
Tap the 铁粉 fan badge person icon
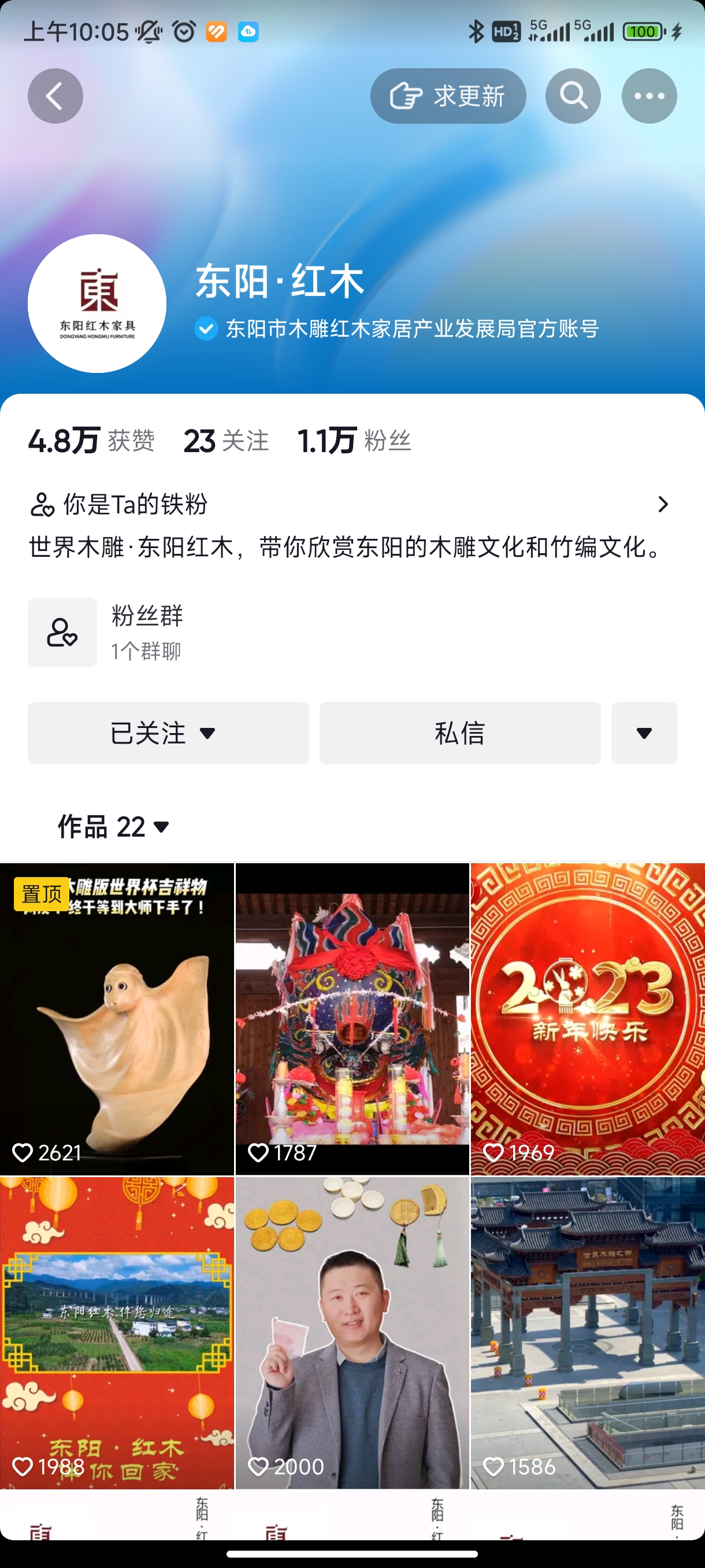point(43,504)
